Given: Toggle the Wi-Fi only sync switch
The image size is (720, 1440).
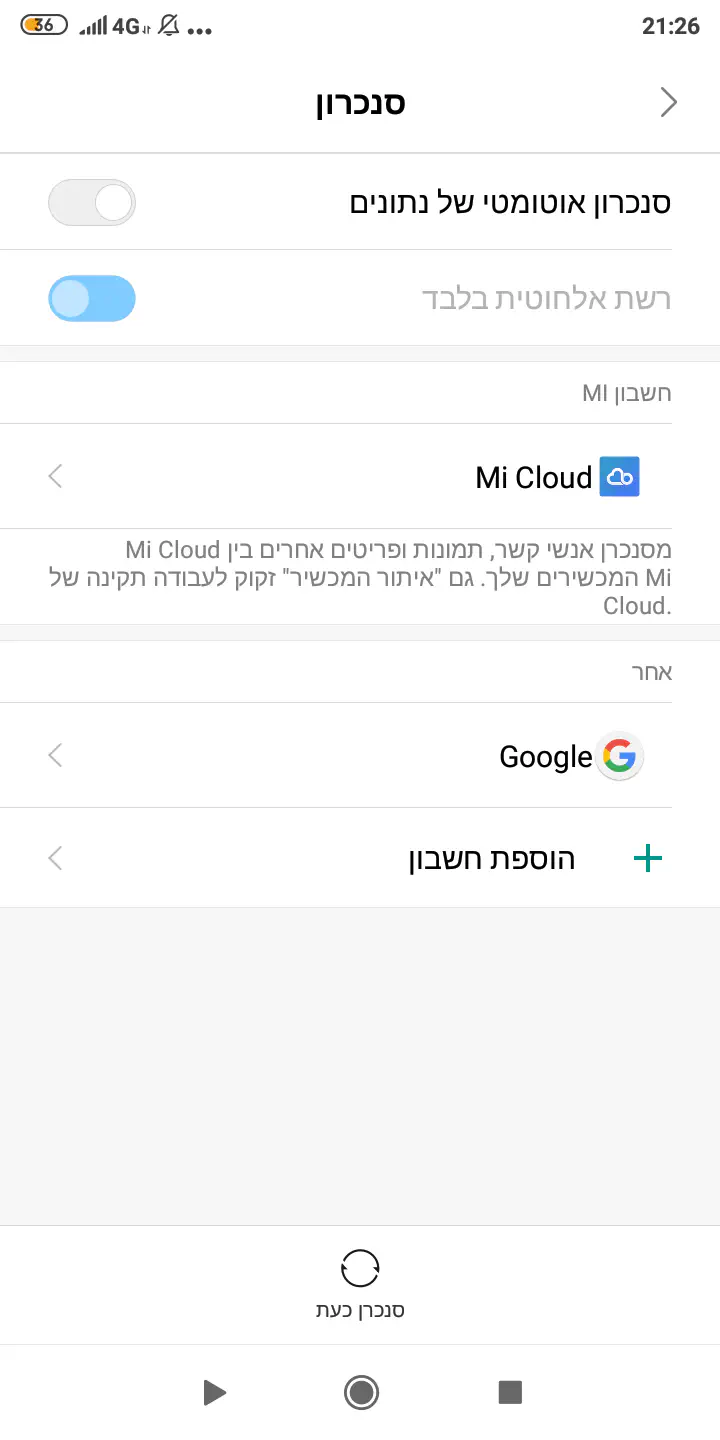Looking at the screenshot, I should coord(92,299).
